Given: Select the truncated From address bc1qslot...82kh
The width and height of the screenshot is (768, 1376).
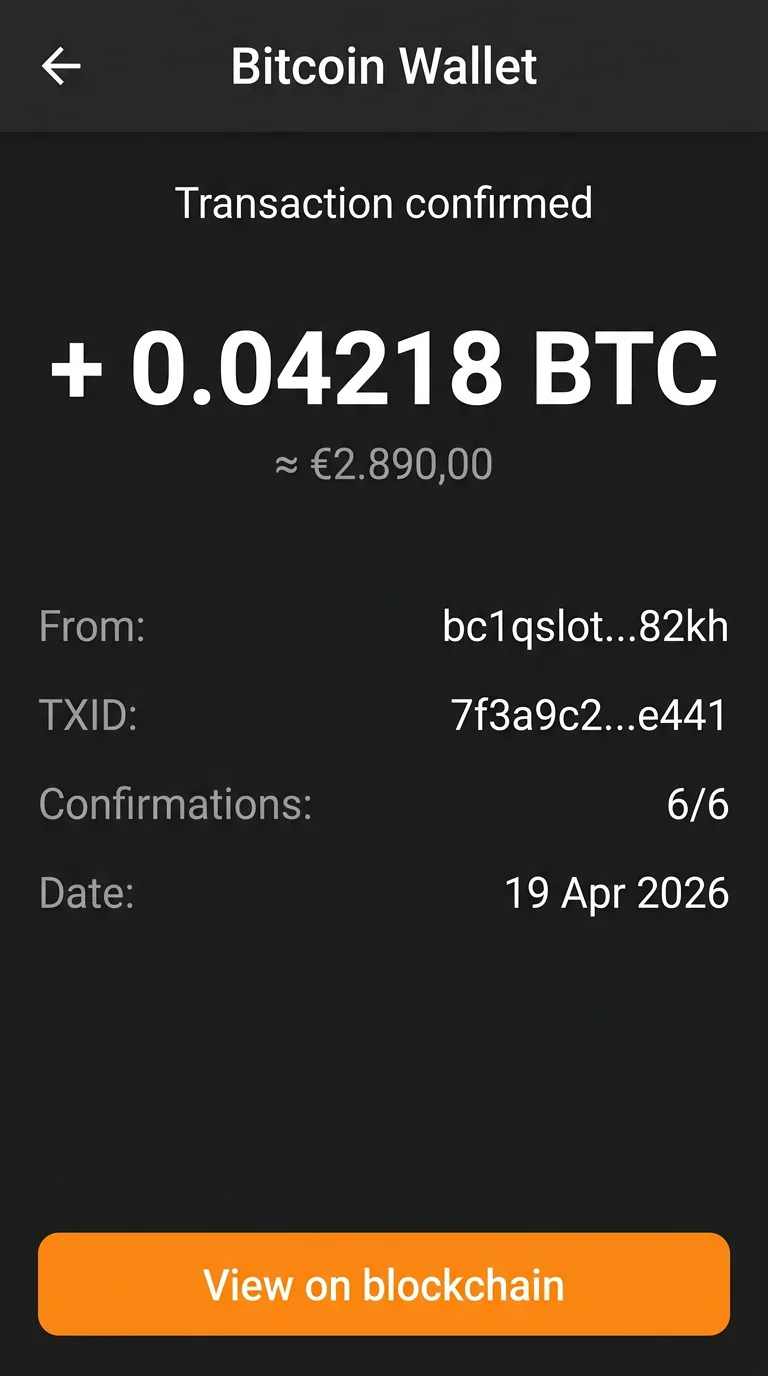Looking at the screenshot, I should point(587,627).
